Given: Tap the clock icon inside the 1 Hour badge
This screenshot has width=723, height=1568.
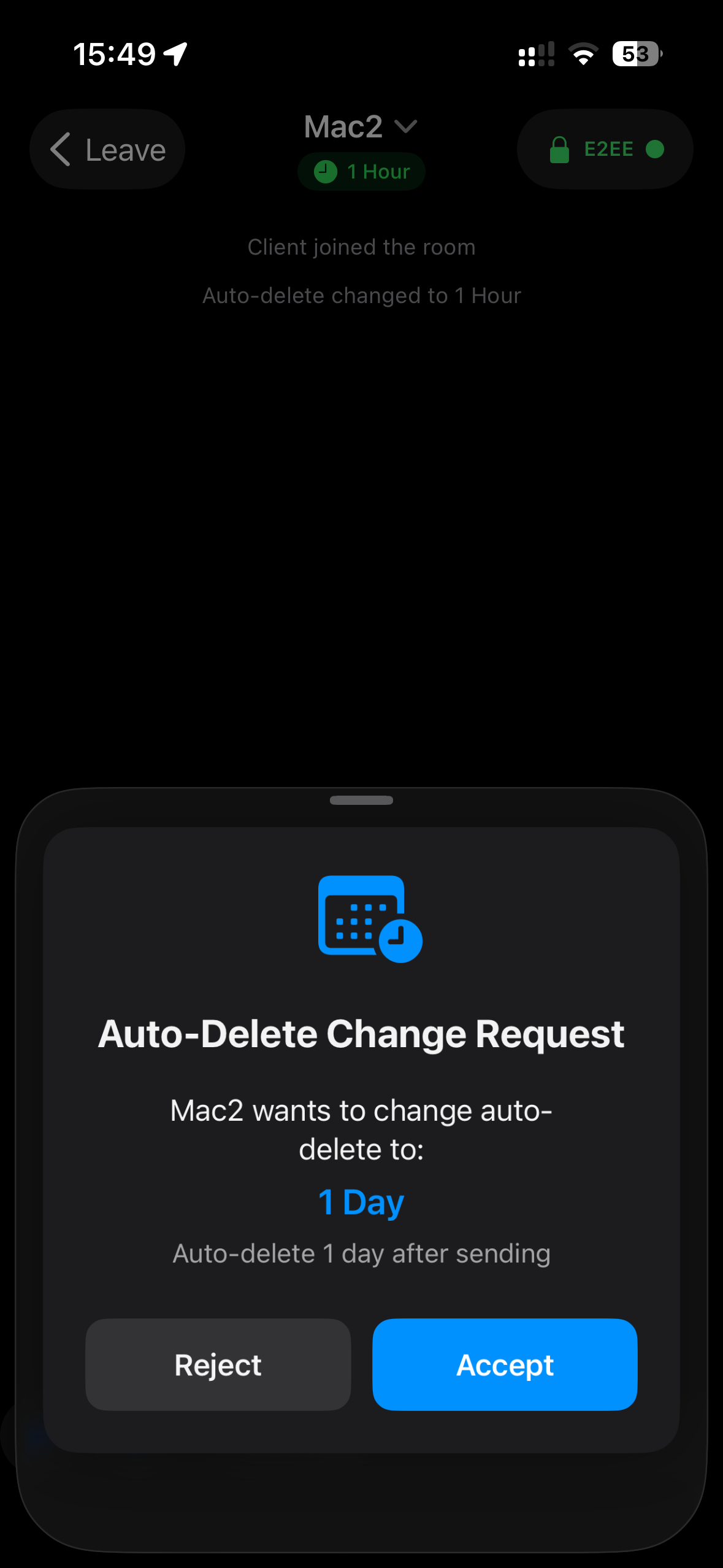Looking at the screenshot, I should pos(325,171).
